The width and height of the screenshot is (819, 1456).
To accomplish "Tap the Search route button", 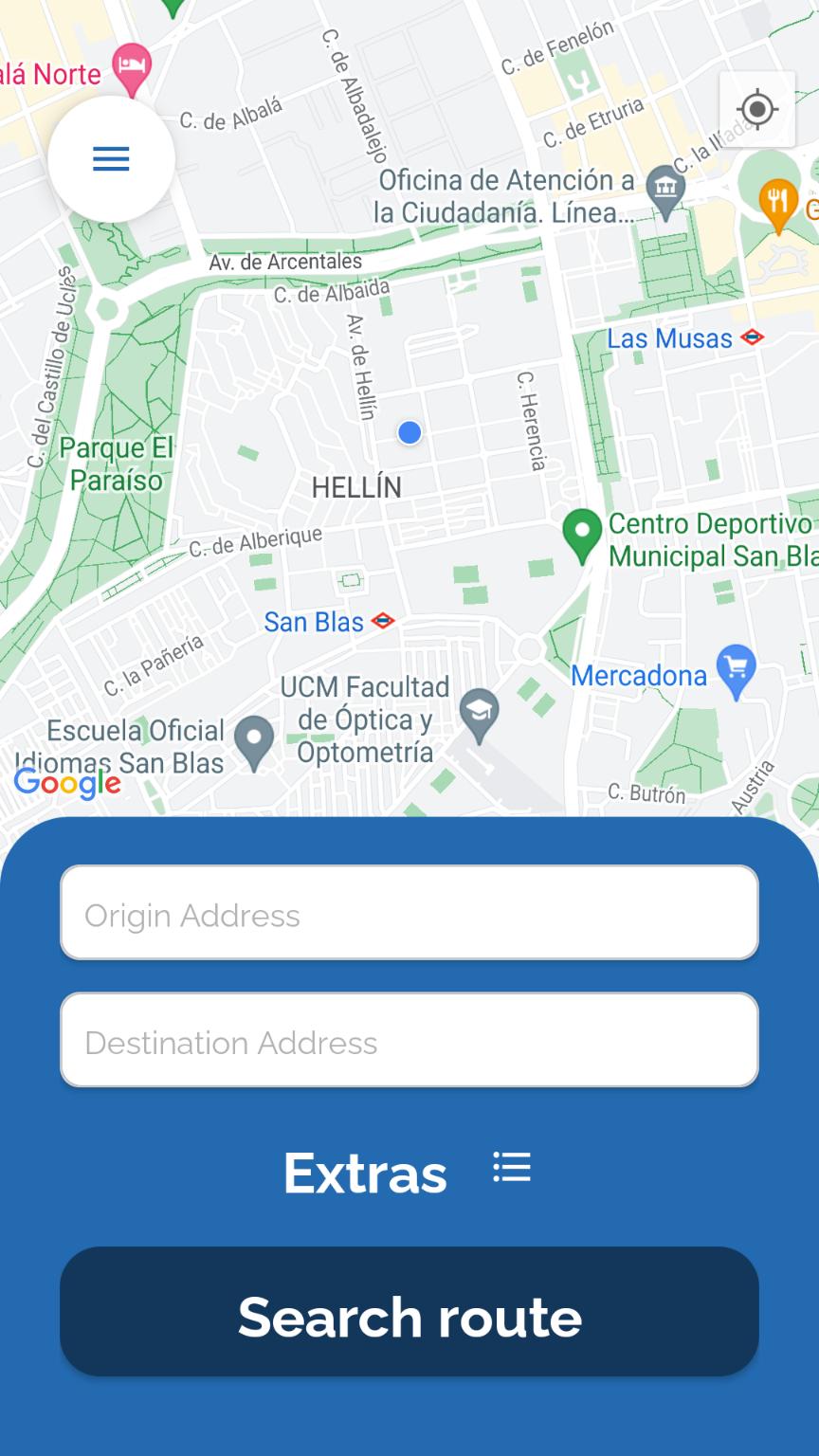I will coord(409,1312).
